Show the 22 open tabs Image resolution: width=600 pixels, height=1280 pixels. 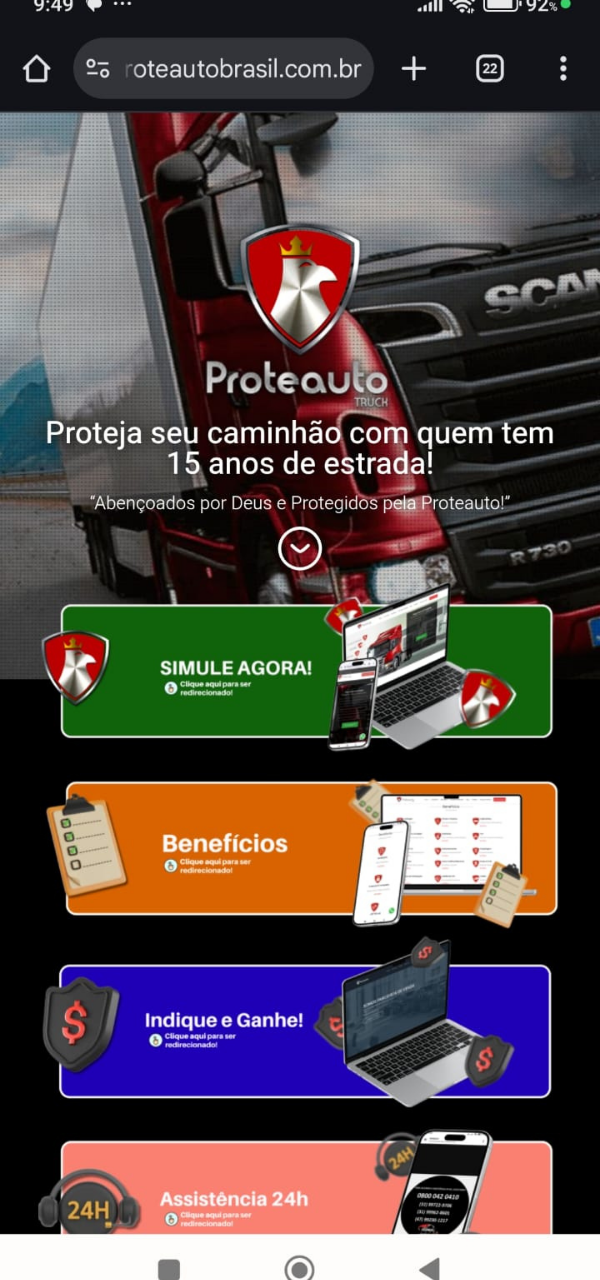pos(489,69)
